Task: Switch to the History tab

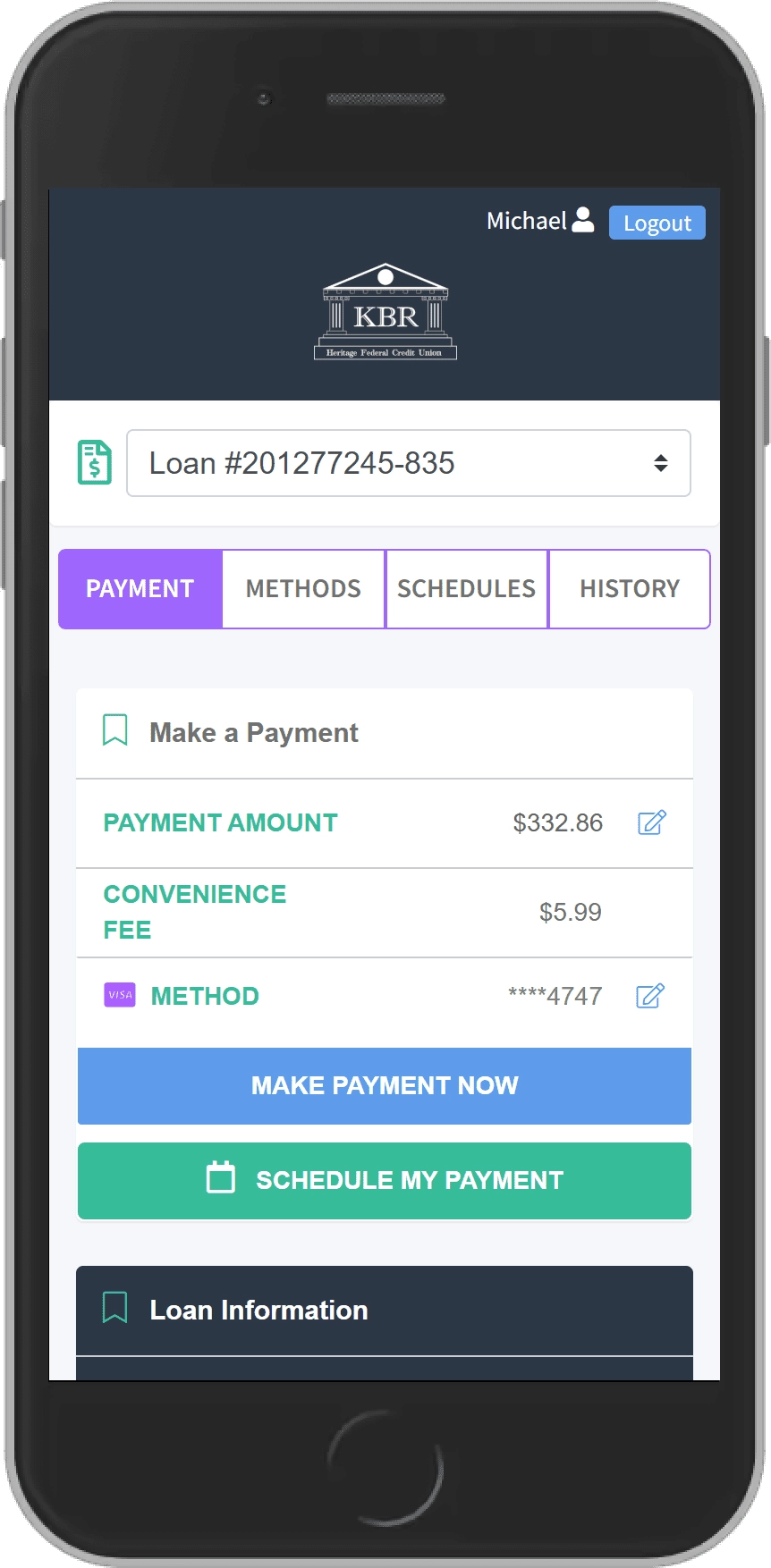Action: pos(629,588)
